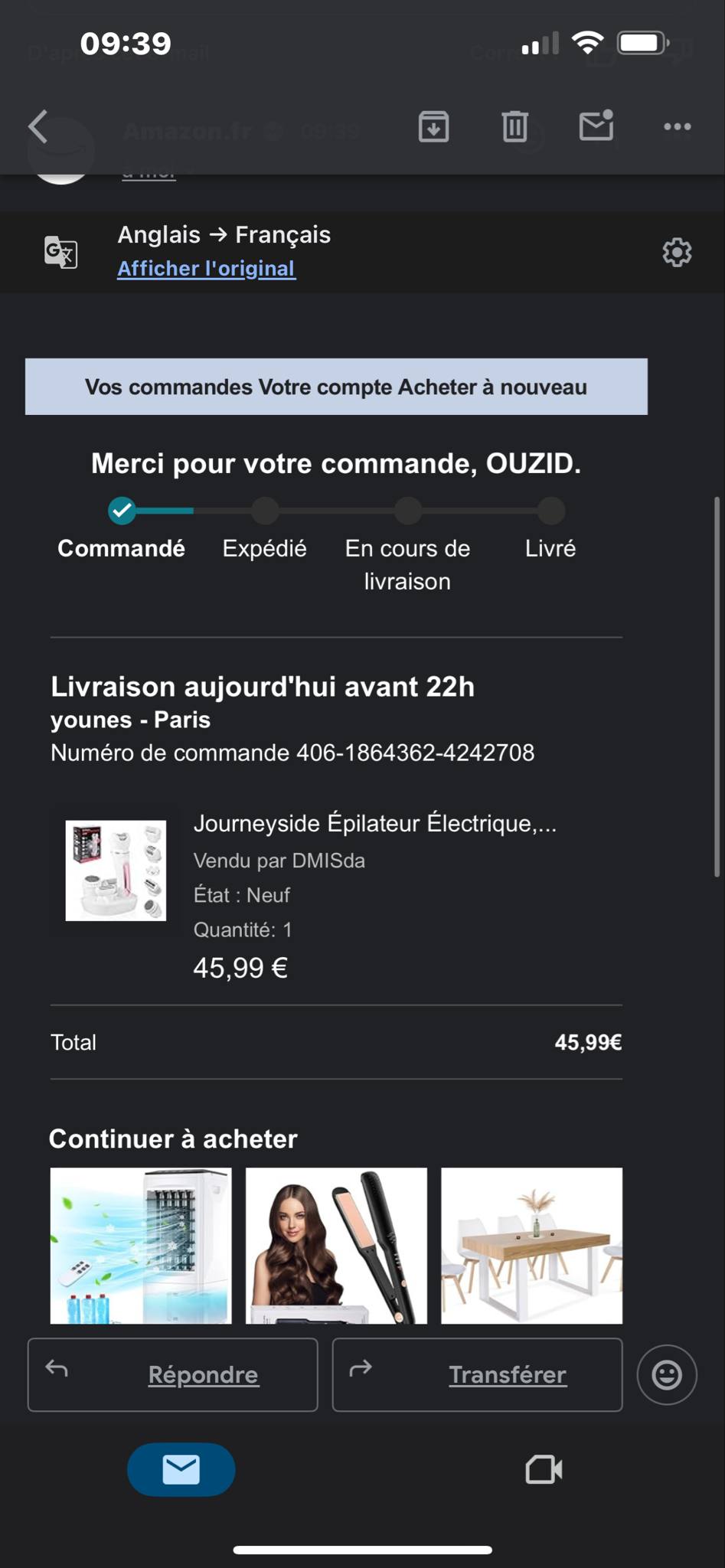The width and height of the screenshot is (725, 1568).
Task: Delete this email with the trash icon
Action: pyautogui.click(x=514, y=126)
